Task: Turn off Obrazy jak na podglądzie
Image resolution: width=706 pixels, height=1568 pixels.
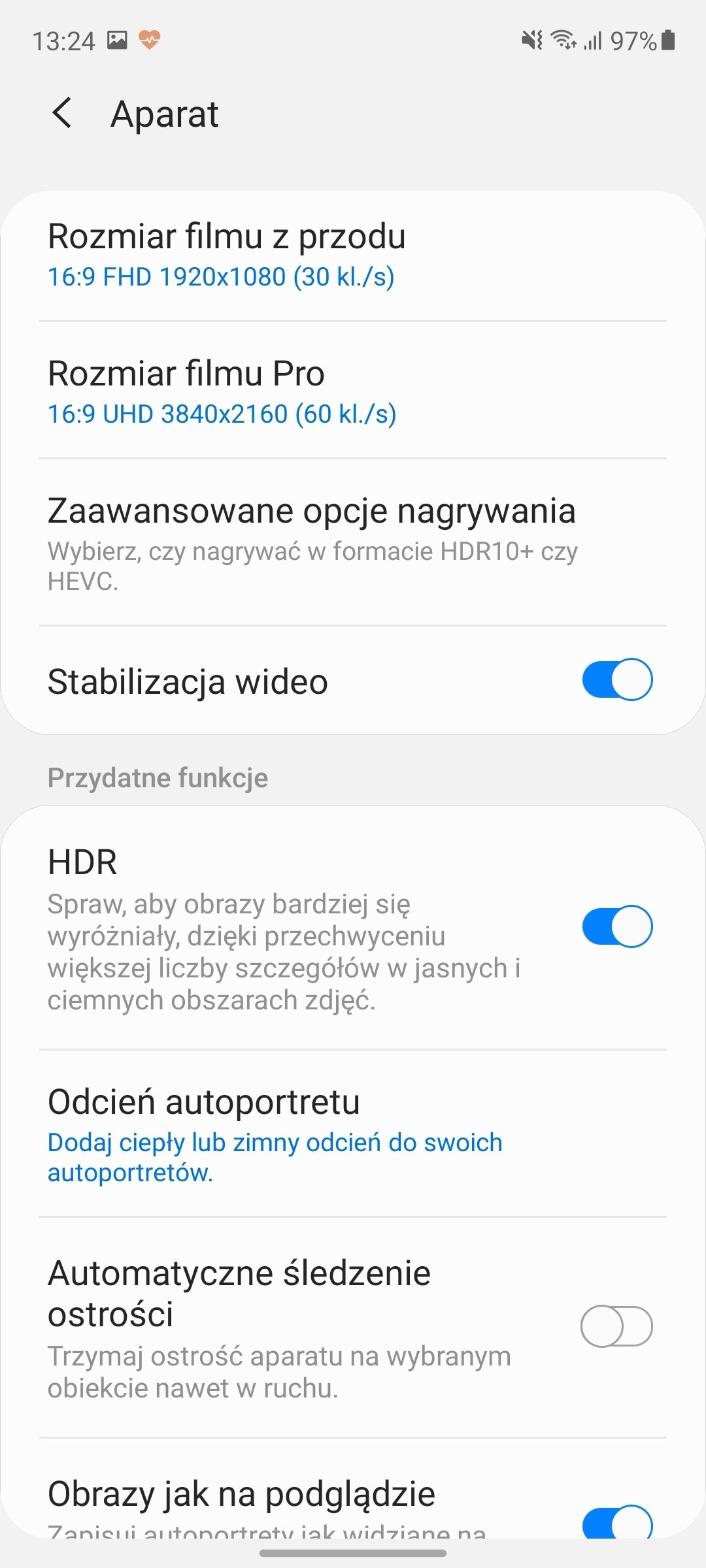Action: click(617, 1522)
